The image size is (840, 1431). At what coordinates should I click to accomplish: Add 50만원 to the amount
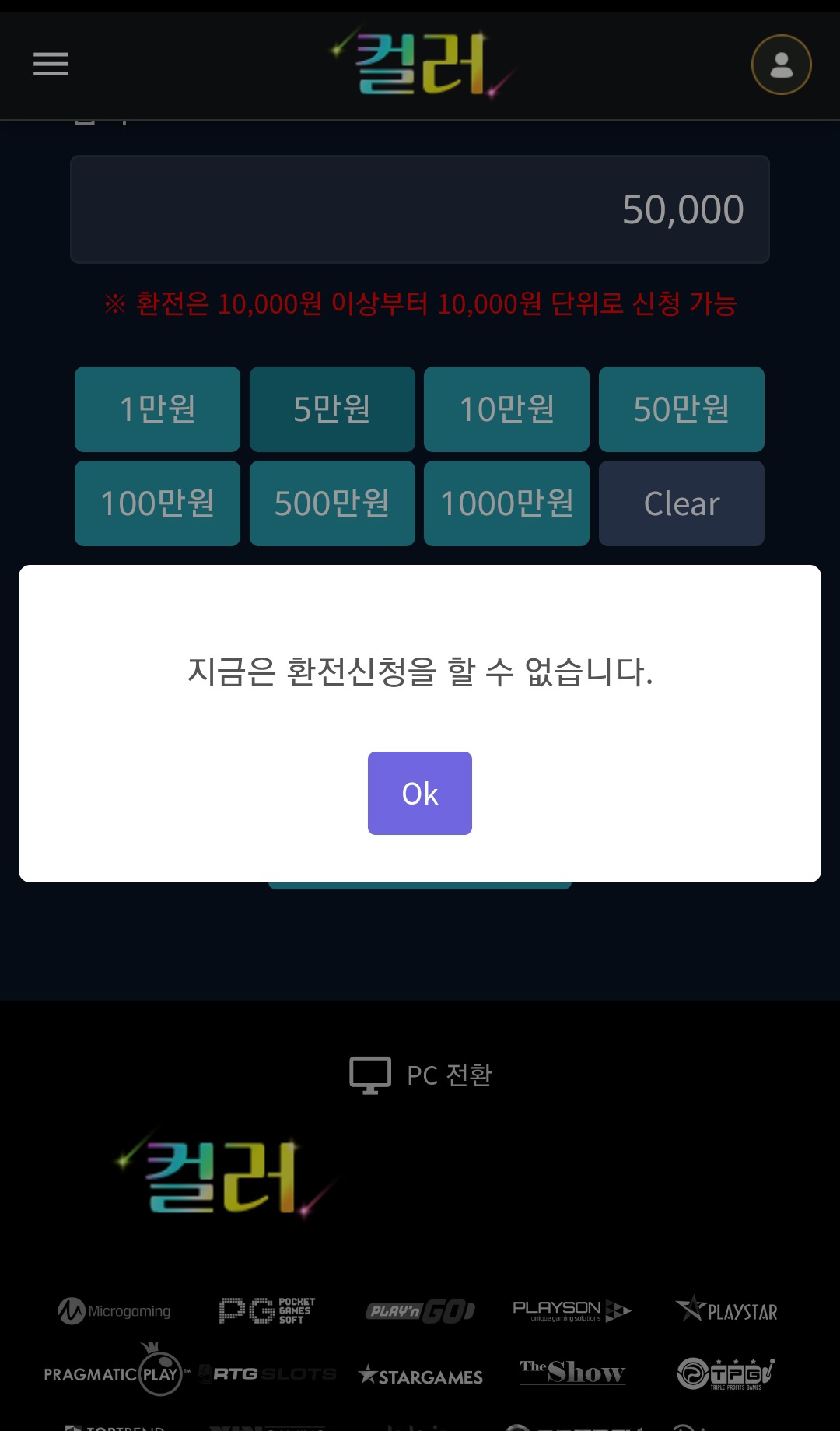tap(681, 409)
